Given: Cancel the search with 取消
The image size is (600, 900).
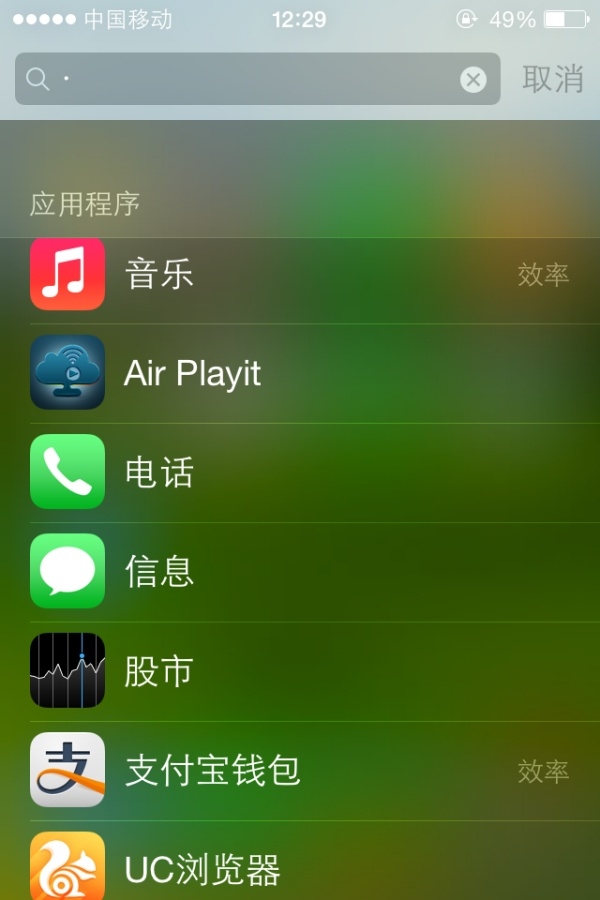Looking at the screenshot, I should point(552,79).
